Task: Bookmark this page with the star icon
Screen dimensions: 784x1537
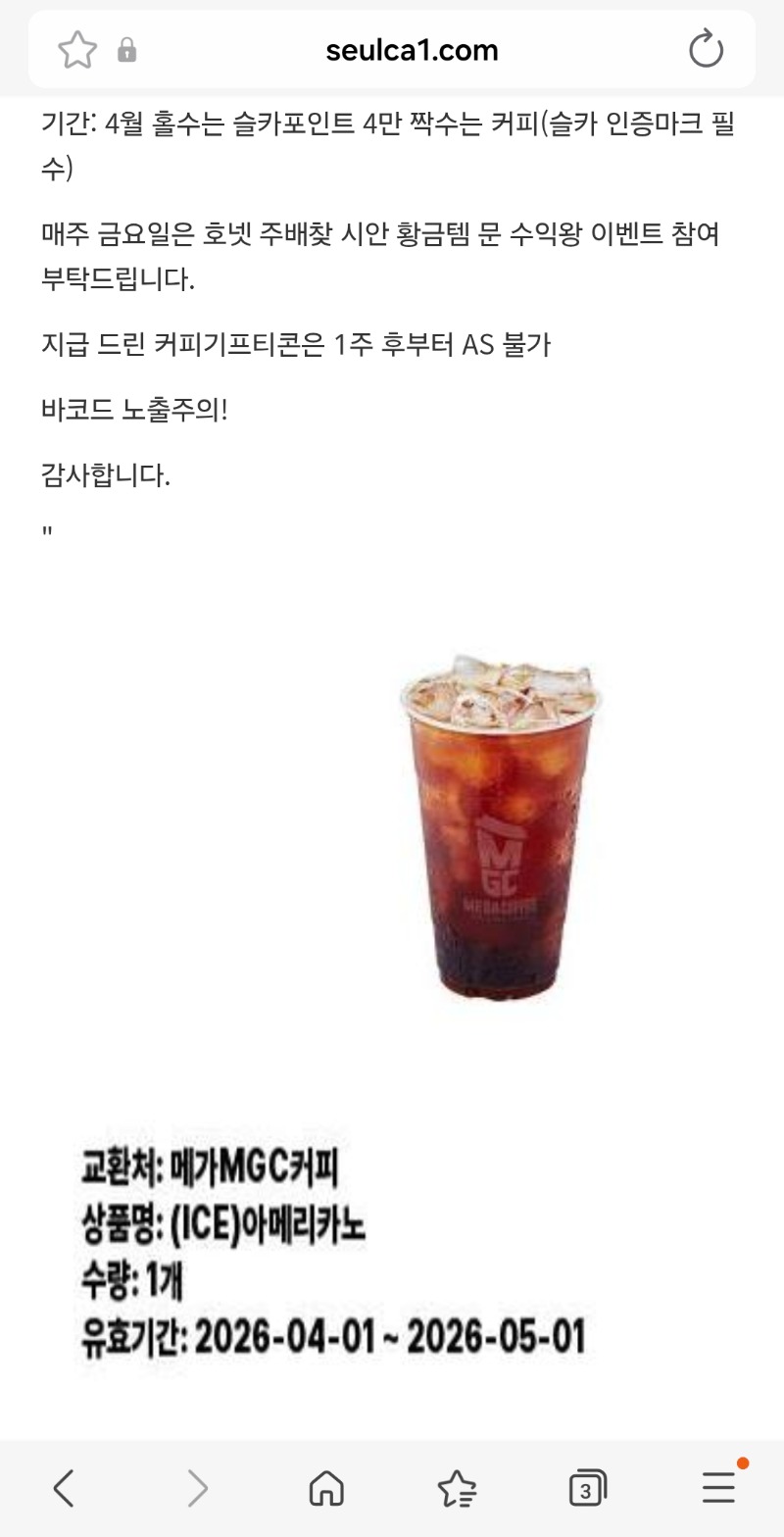Action: 76,50
